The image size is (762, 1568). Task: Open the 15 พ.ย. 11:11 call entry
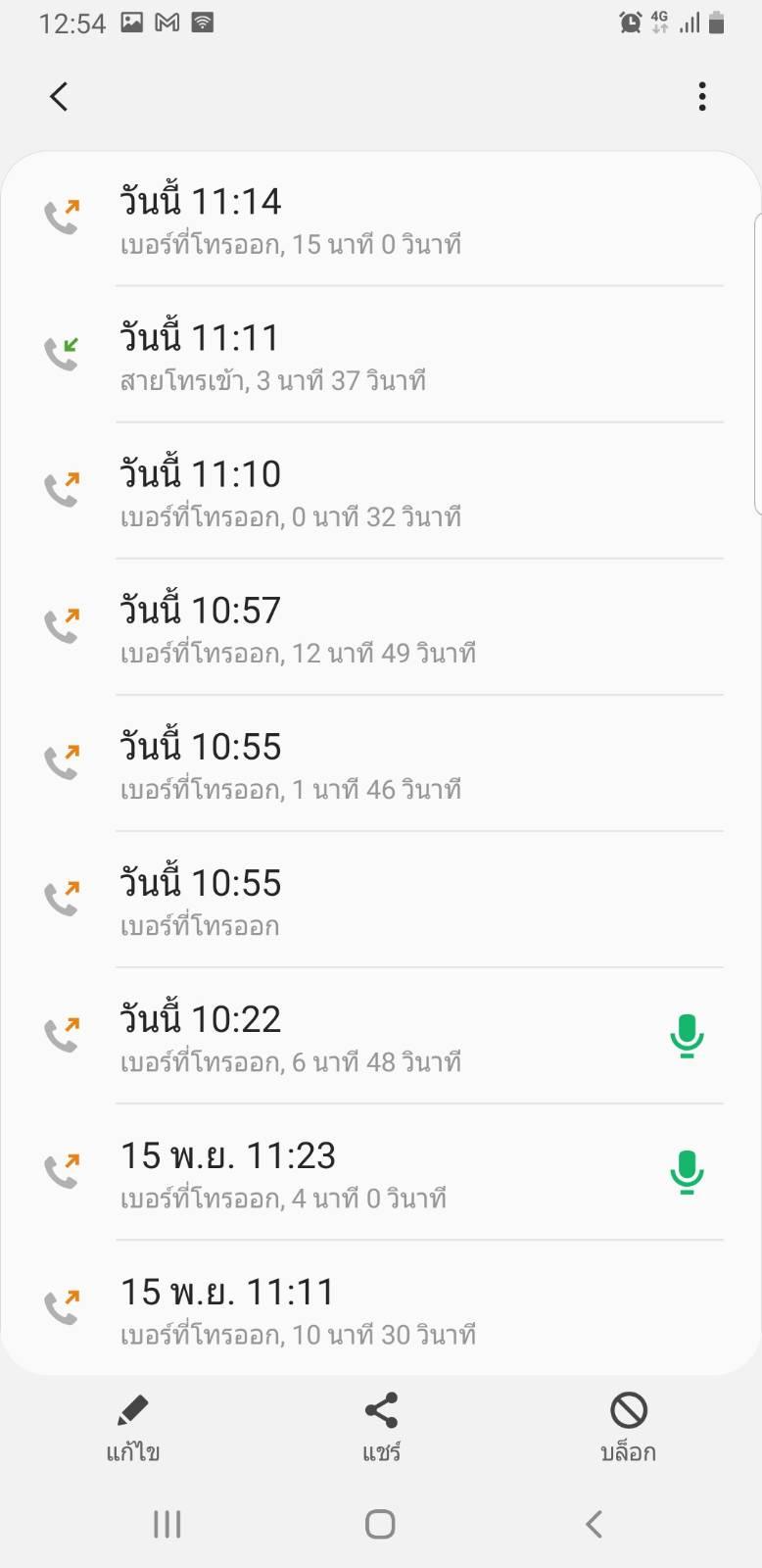[381, 1308]
